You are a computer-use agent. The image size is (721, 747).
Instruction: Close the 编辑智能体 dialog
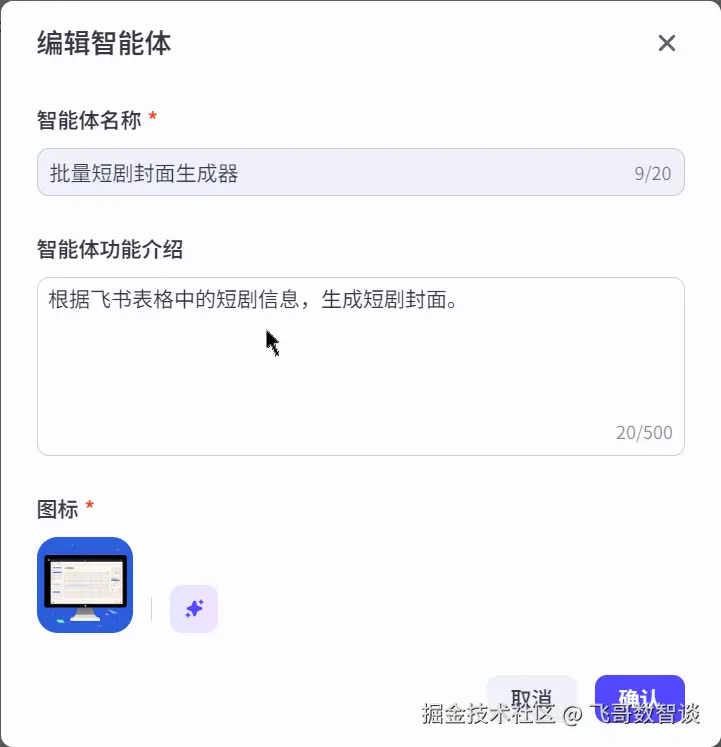coord(667,43)
